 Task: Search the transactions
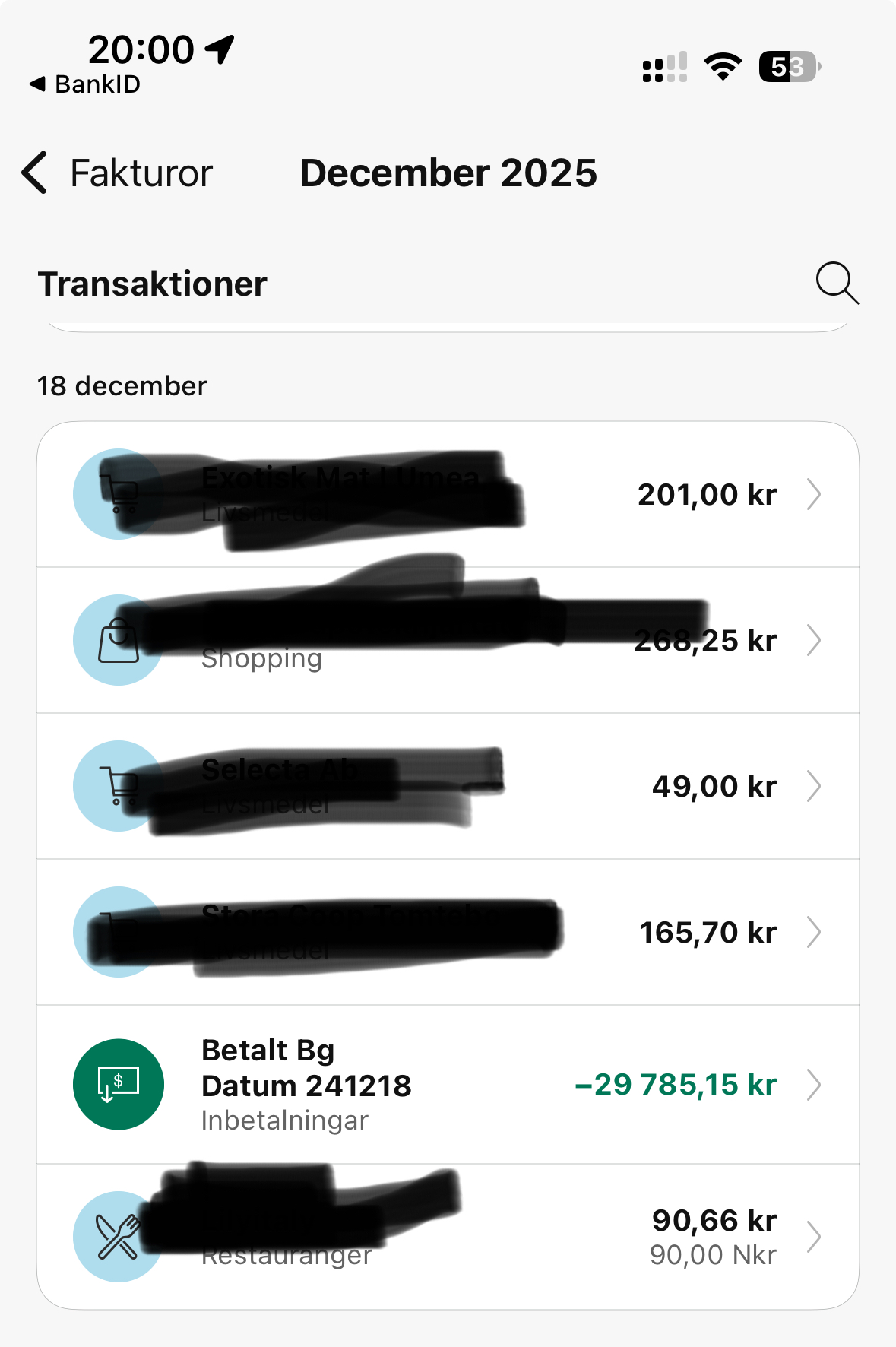click(x=837, y=284)
